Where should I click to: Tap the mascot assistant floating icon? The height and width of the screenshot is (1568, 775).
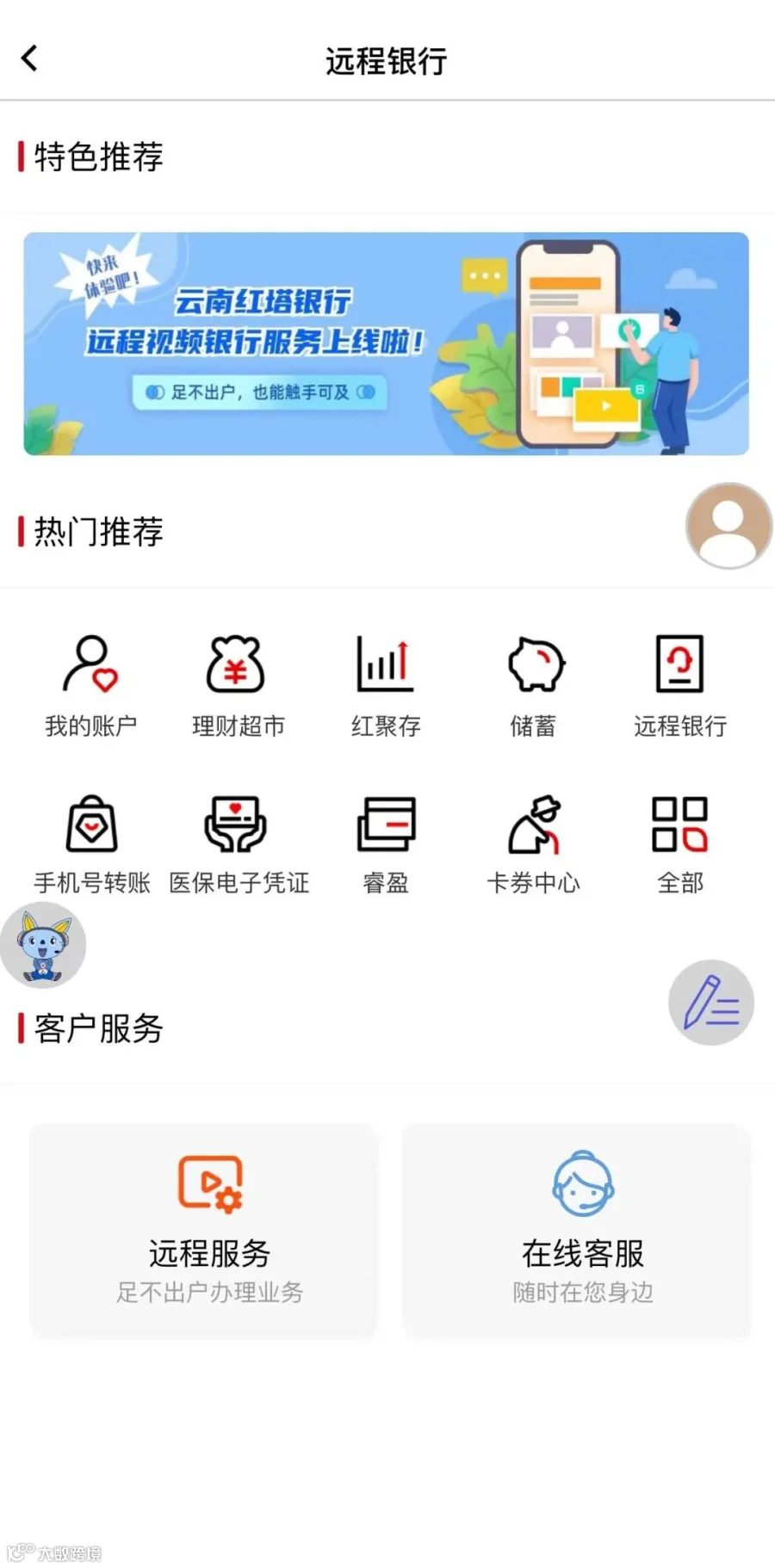[43, 945]
